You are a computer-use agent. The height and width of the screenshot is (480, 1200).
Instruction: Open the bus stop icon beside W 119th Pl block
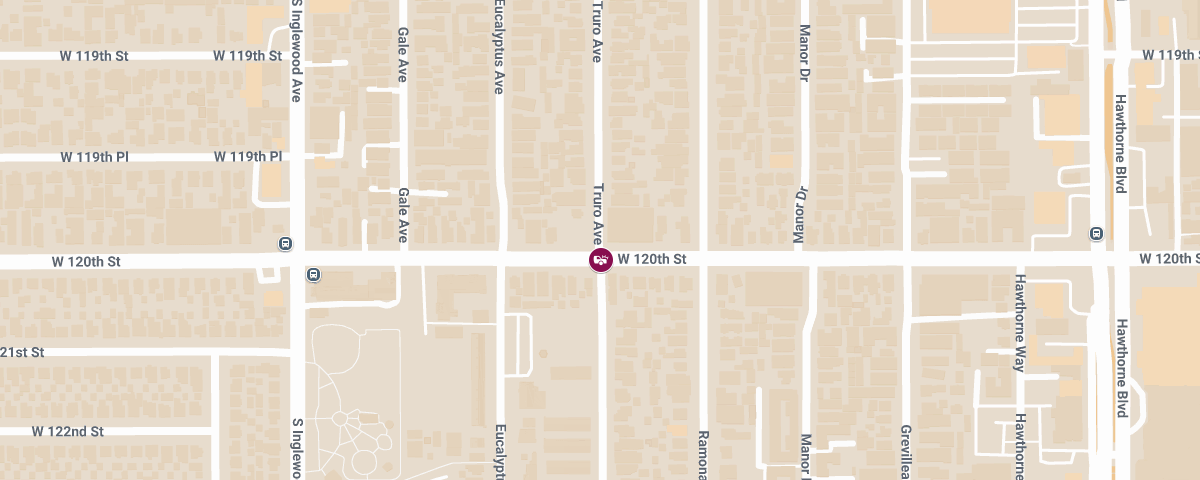(x=286, y=243)
